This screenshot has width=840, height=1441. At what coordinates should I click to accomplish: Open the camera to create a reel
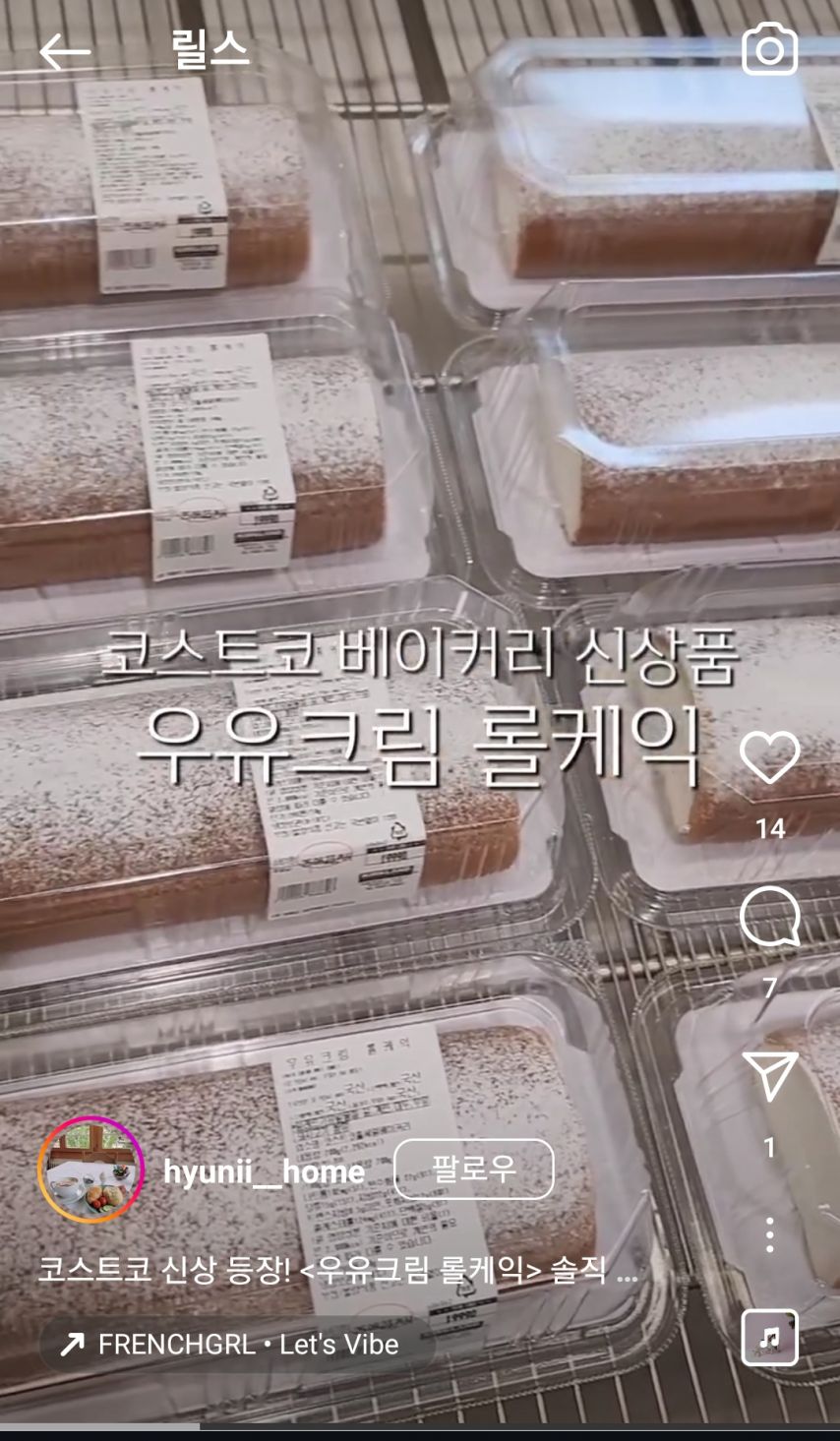(769, 50)
